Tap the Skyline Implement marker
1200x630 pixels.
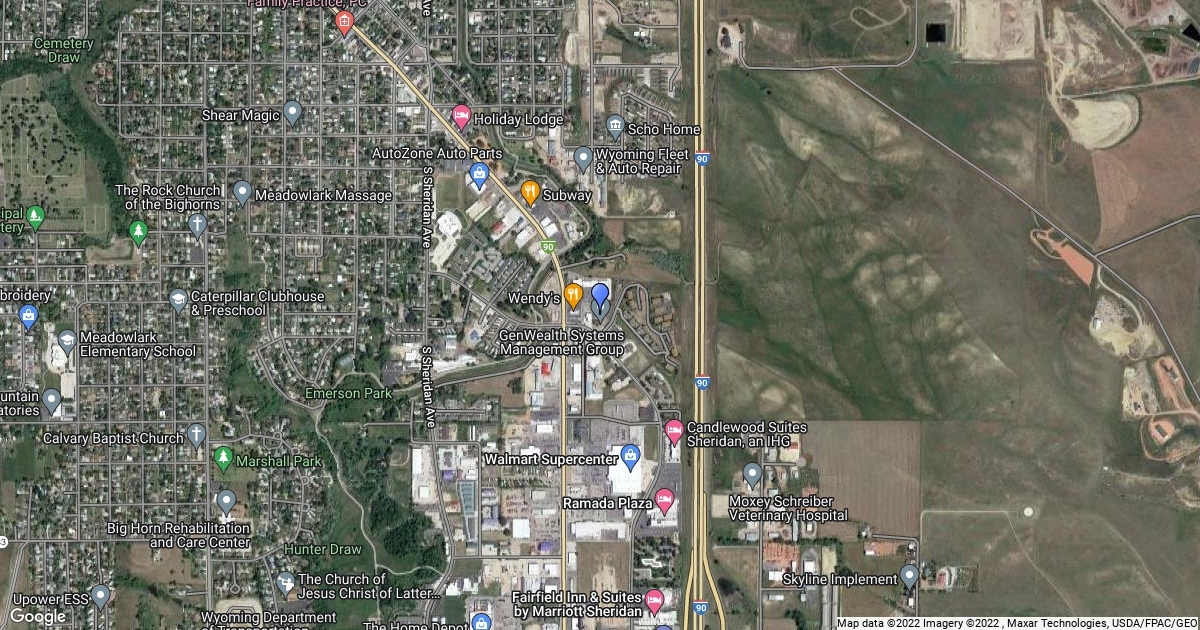(909, 576)
